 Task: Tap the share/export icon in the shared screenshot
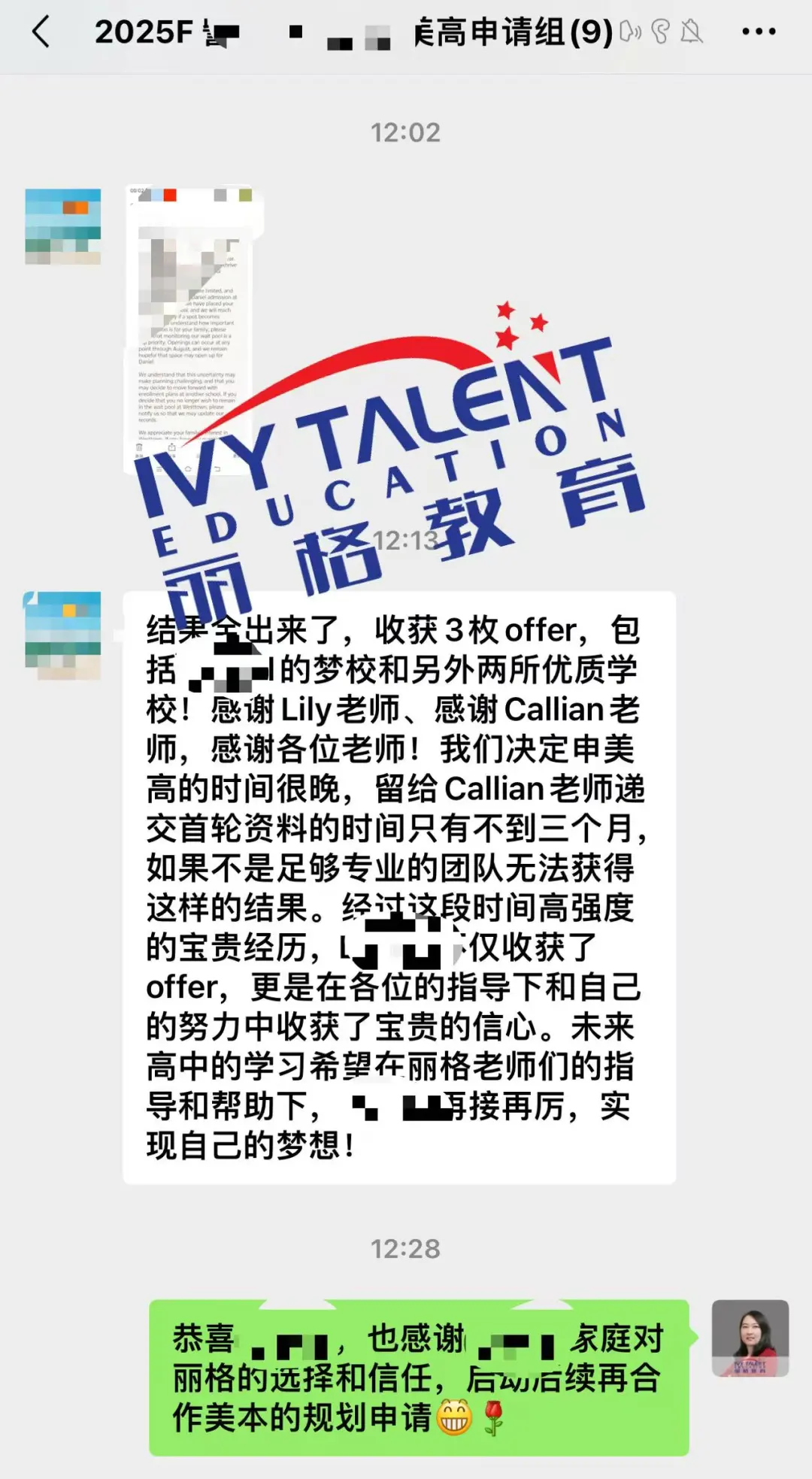click(172, 447)
